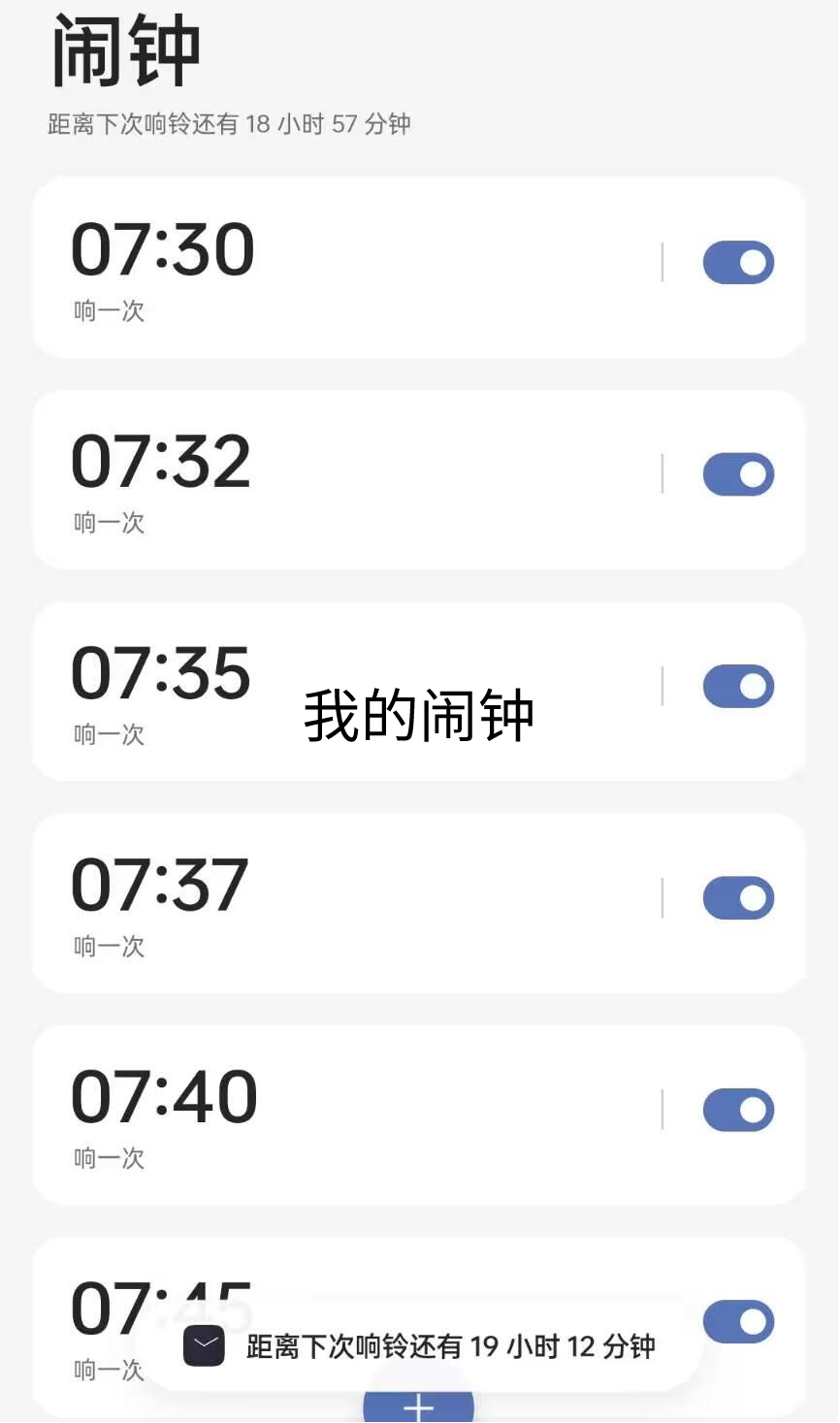
Task: Turn off the 07:40 alarm toggle
Action: tap(738, 1110)
